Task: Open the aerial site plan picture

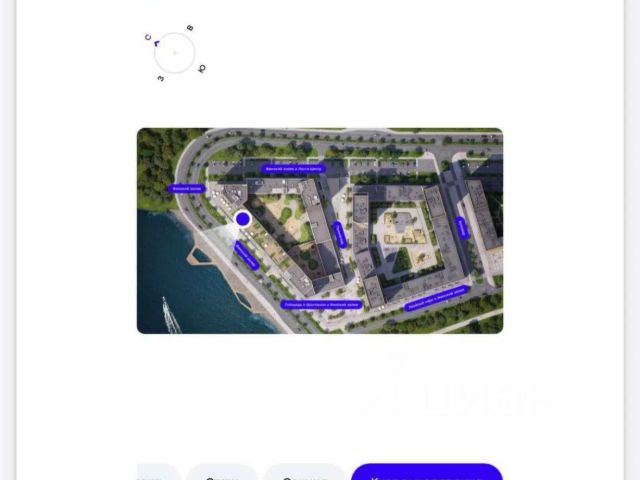Action: tap(320, 230)
